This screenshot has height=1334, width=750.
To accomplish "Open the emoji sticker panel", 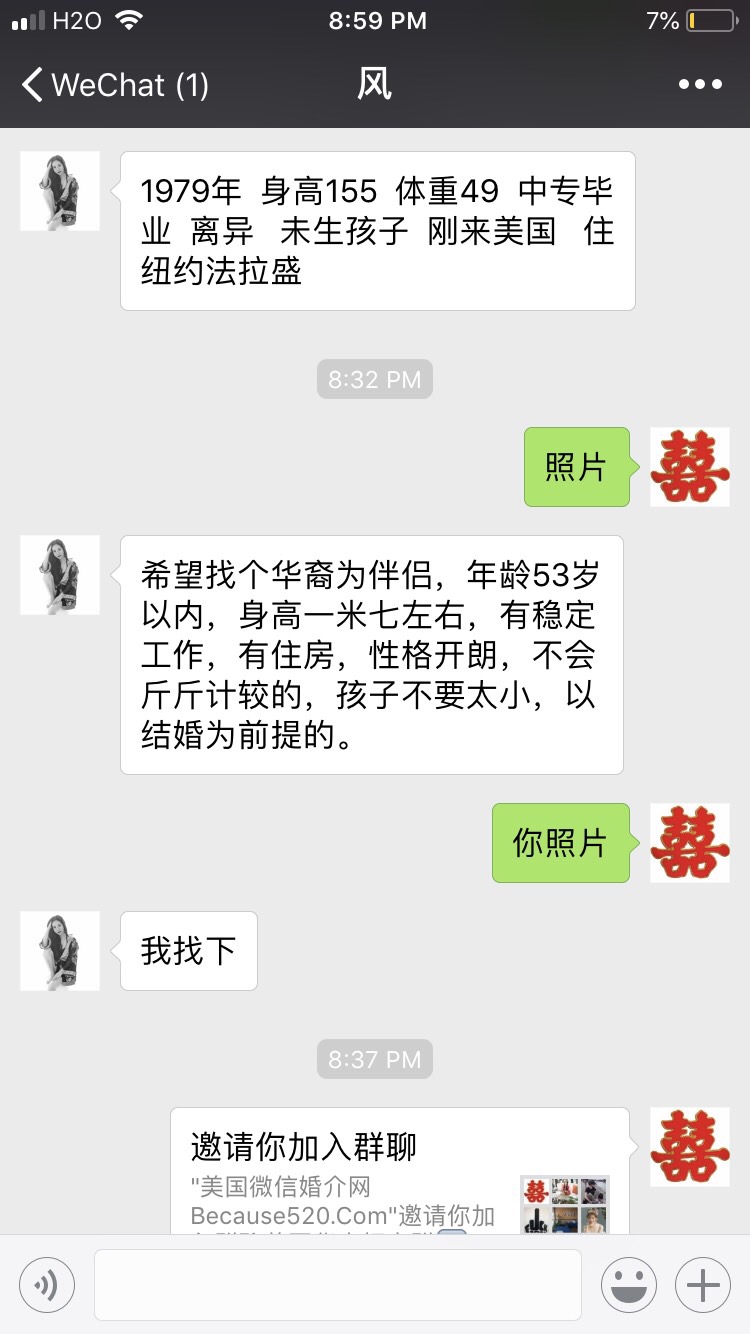I will [628, 1284].
